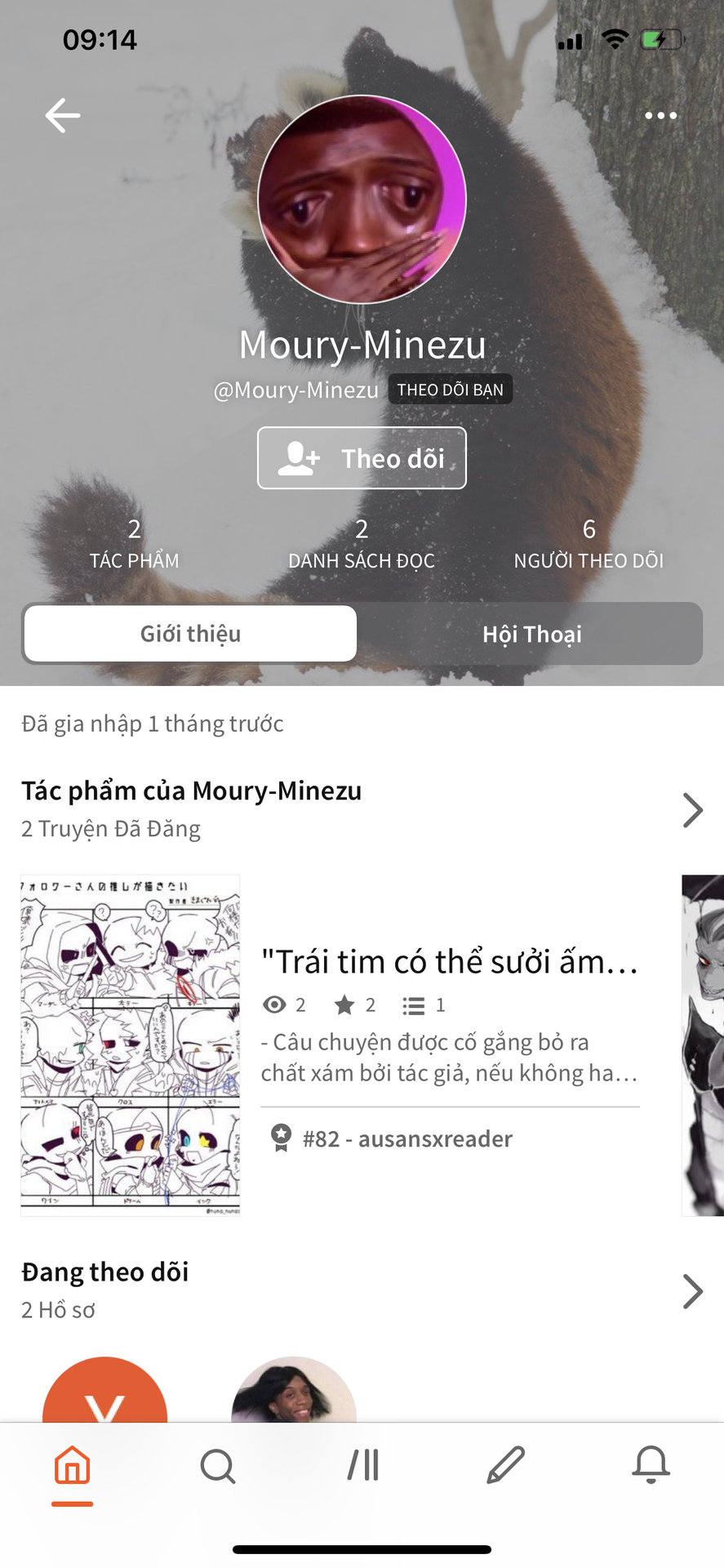Viewport: 724px width, 1568px height.
Task: Open the followed profile with V avatar
Action: tap(104, 1392)
